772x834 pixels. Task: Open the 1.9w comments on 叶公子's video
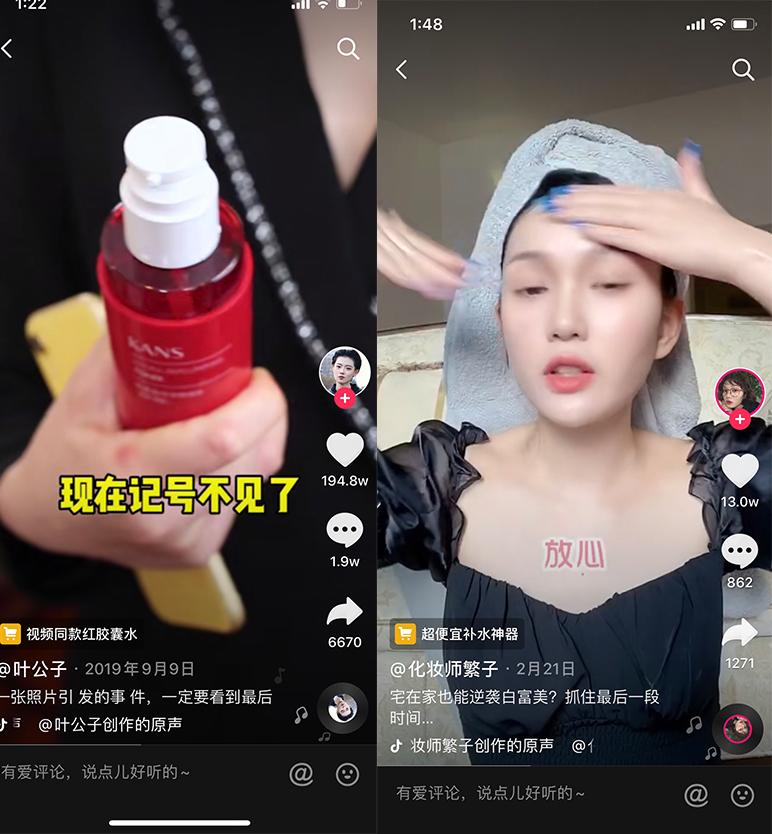pos(345,531)
